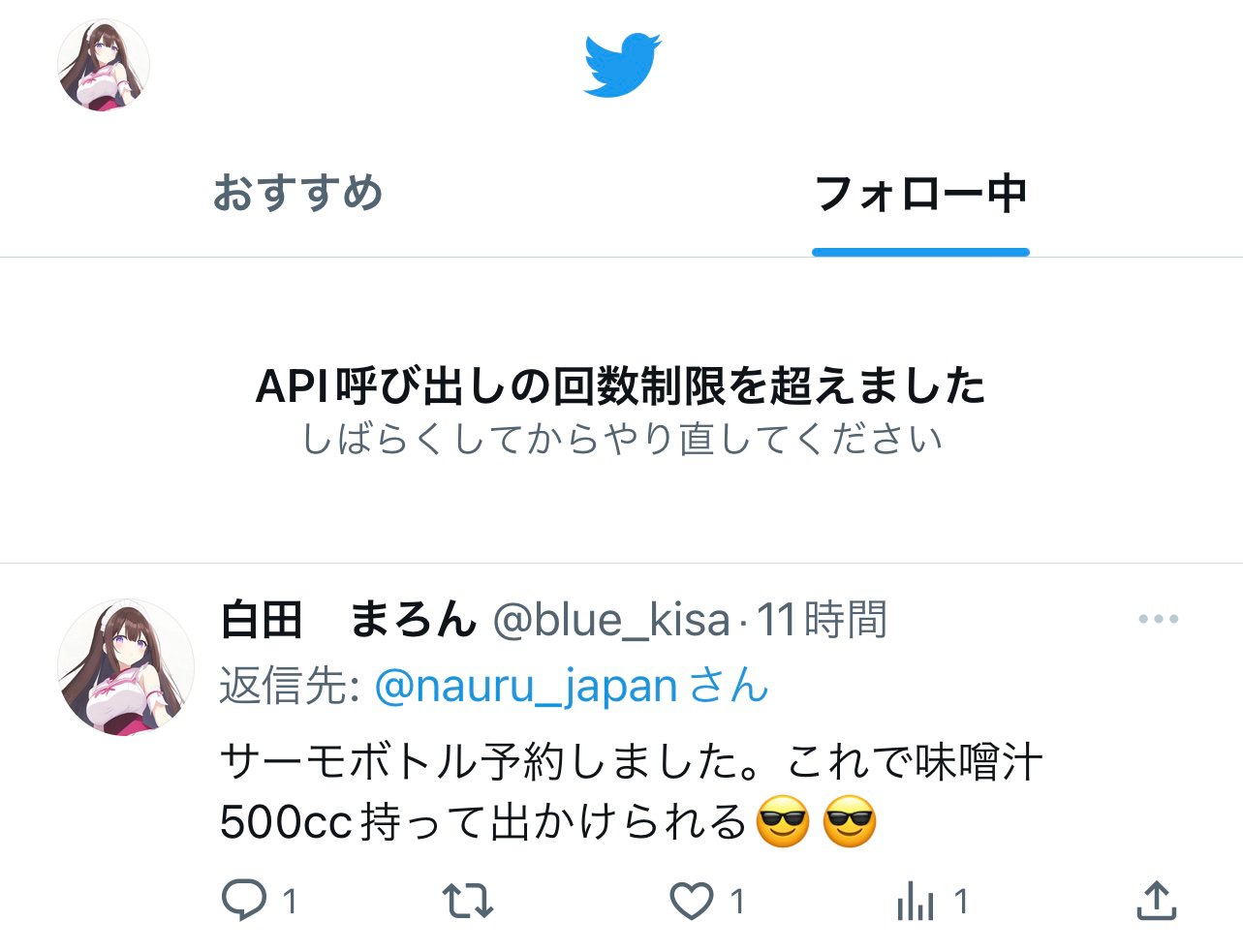
Task: Reply to 白田 まろん's tweet
Action: 244,901
